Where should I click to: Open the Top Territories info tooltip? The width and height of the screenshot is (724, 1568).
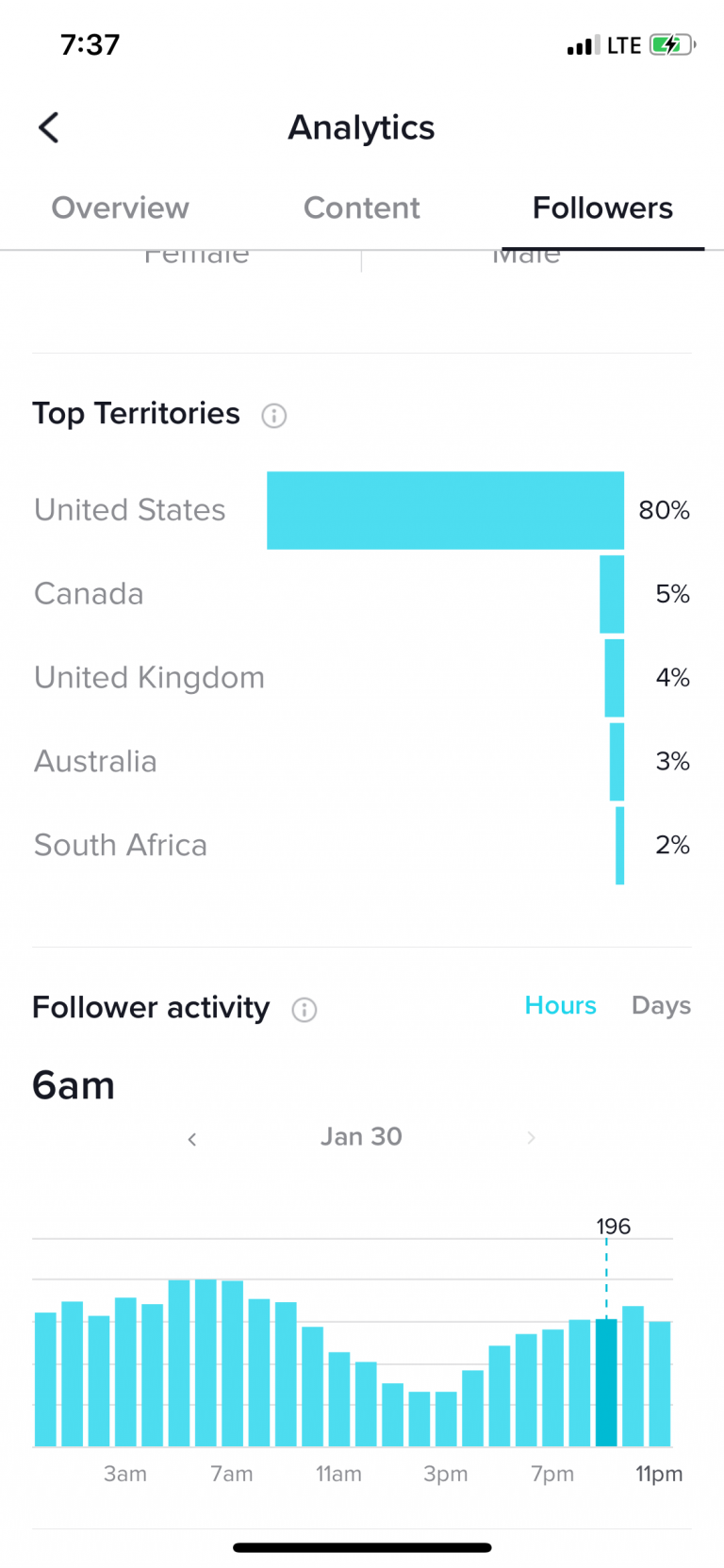coord(273,416)
